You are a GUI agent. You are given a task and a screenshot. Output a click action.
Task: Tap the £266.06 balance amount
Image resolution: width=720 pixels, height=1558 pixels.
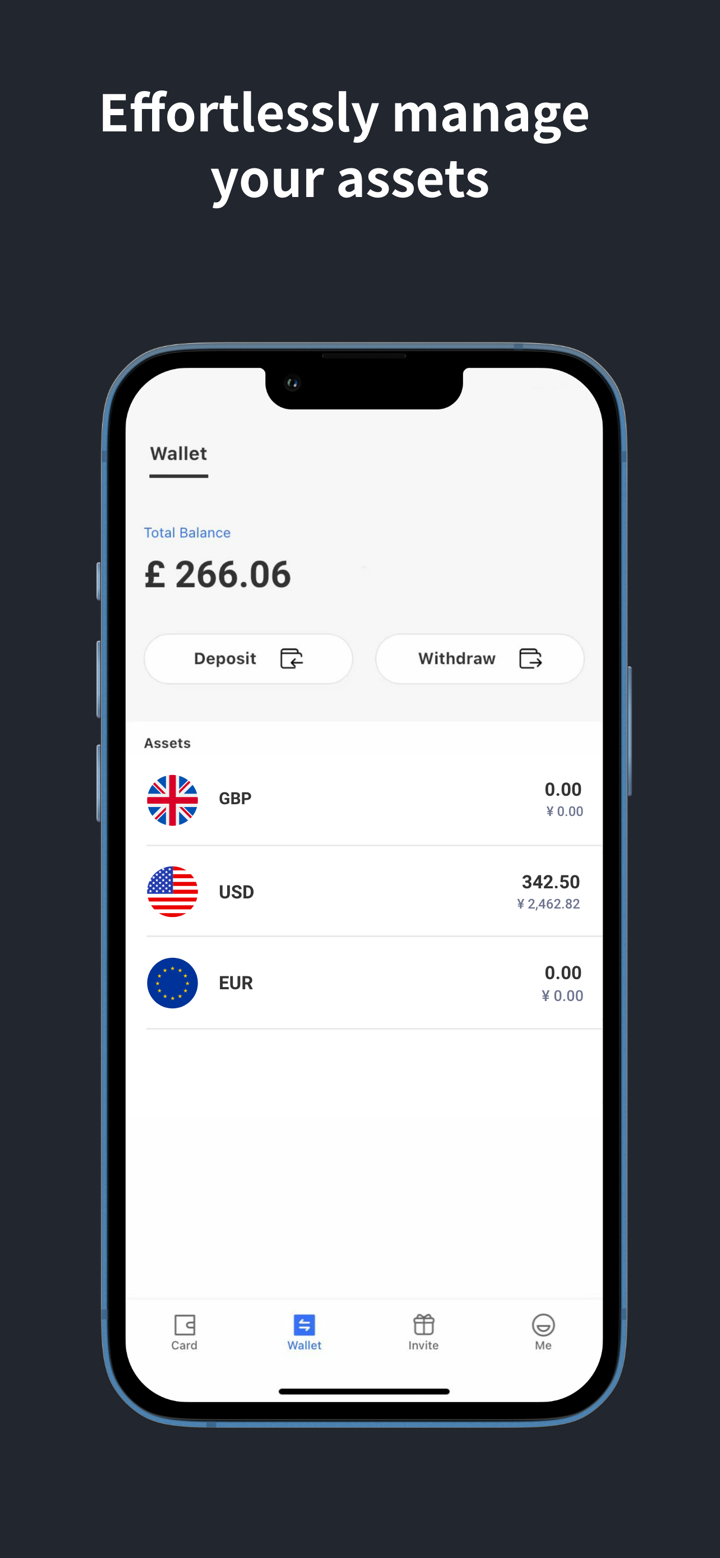click(218, 574)
